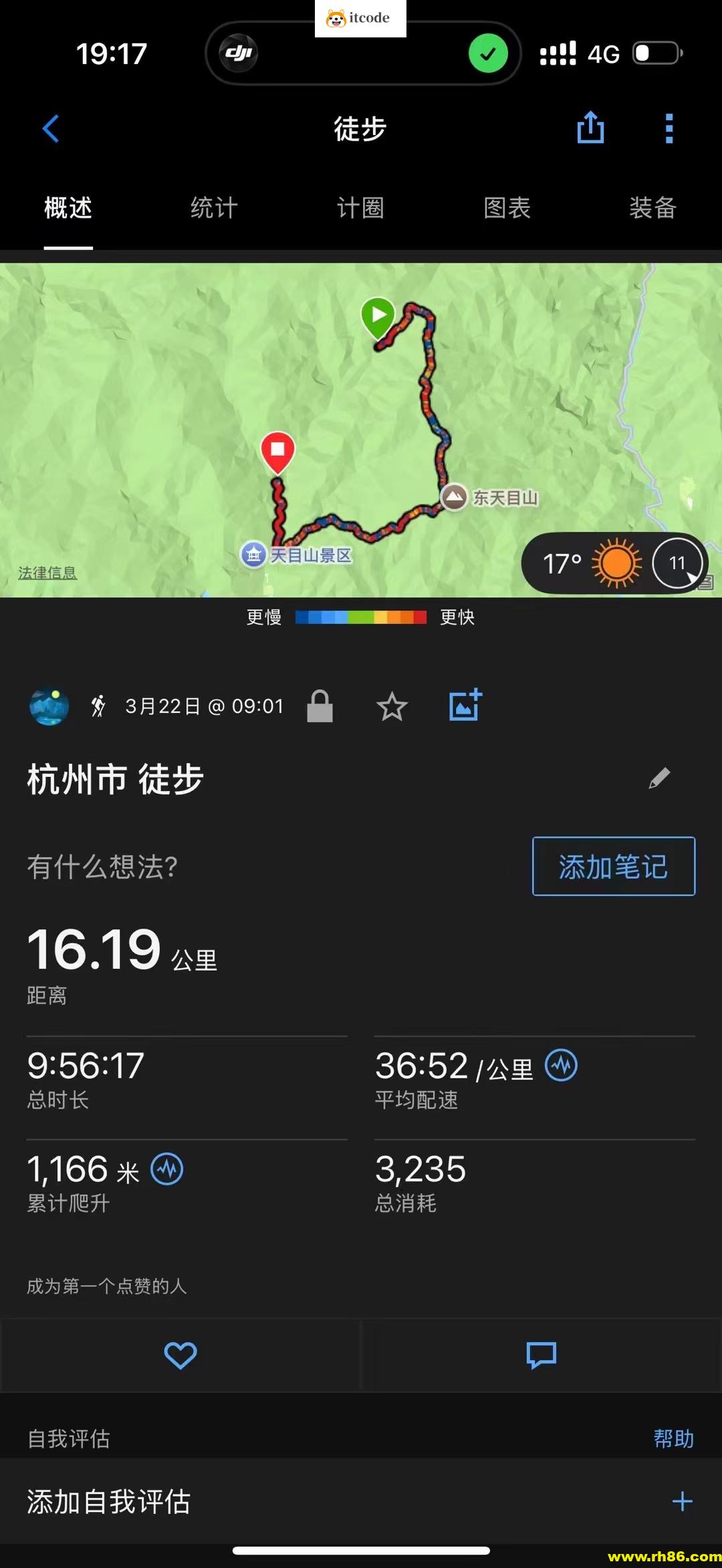Switch to the 统计 tab

pyautogui.click(x=213, y=208)
